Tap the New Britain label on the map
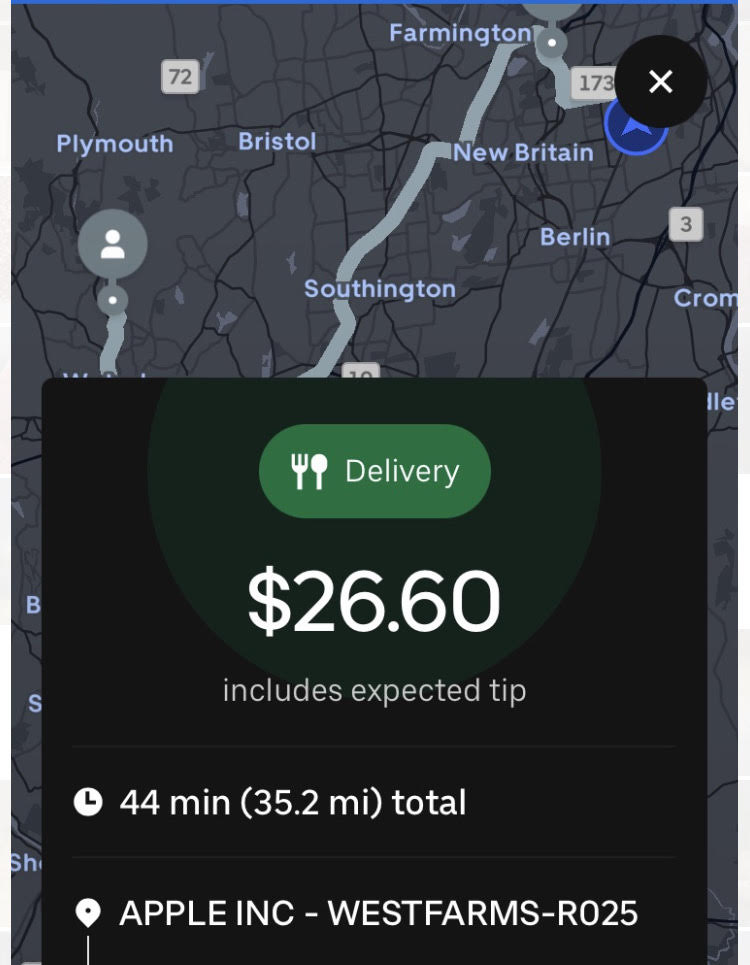The width and height of the screenshot is (750, 965). (x=524, y=152)
